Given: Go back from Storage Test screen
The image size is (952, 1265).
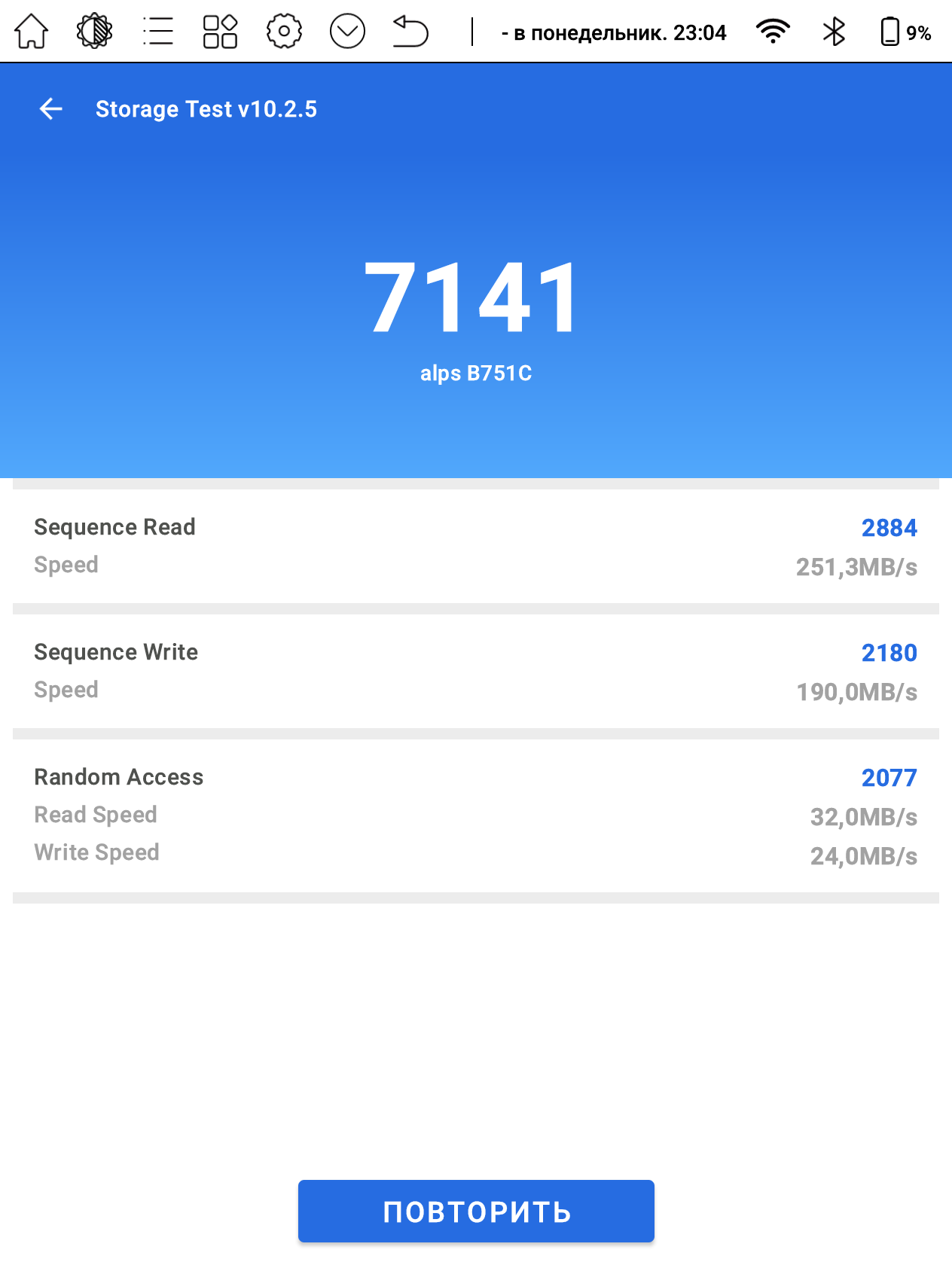Looking at the screenshot, I should (50, 109).
